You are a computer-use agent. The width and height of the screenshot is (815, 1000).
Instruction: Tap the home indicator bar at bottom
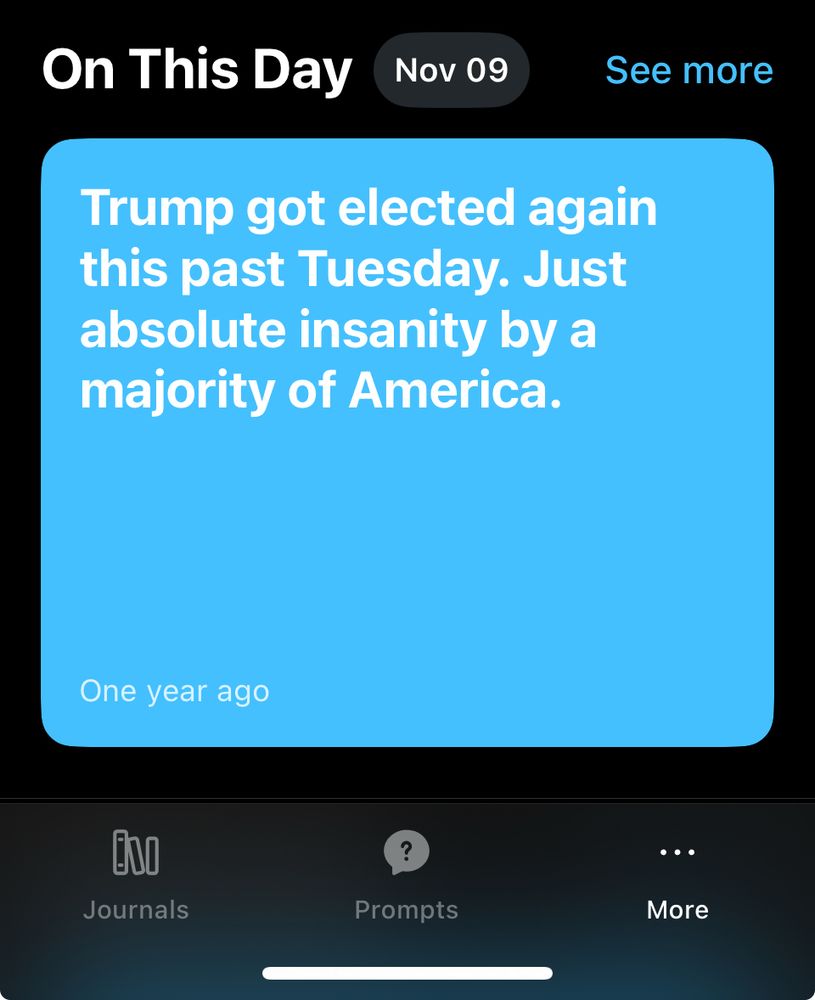click(x=407, y=971)
